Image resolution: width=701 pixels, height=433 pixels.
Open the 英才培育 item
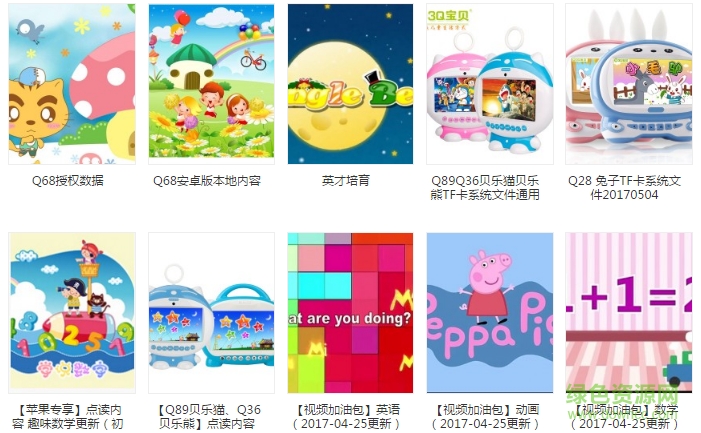point(349,84)
